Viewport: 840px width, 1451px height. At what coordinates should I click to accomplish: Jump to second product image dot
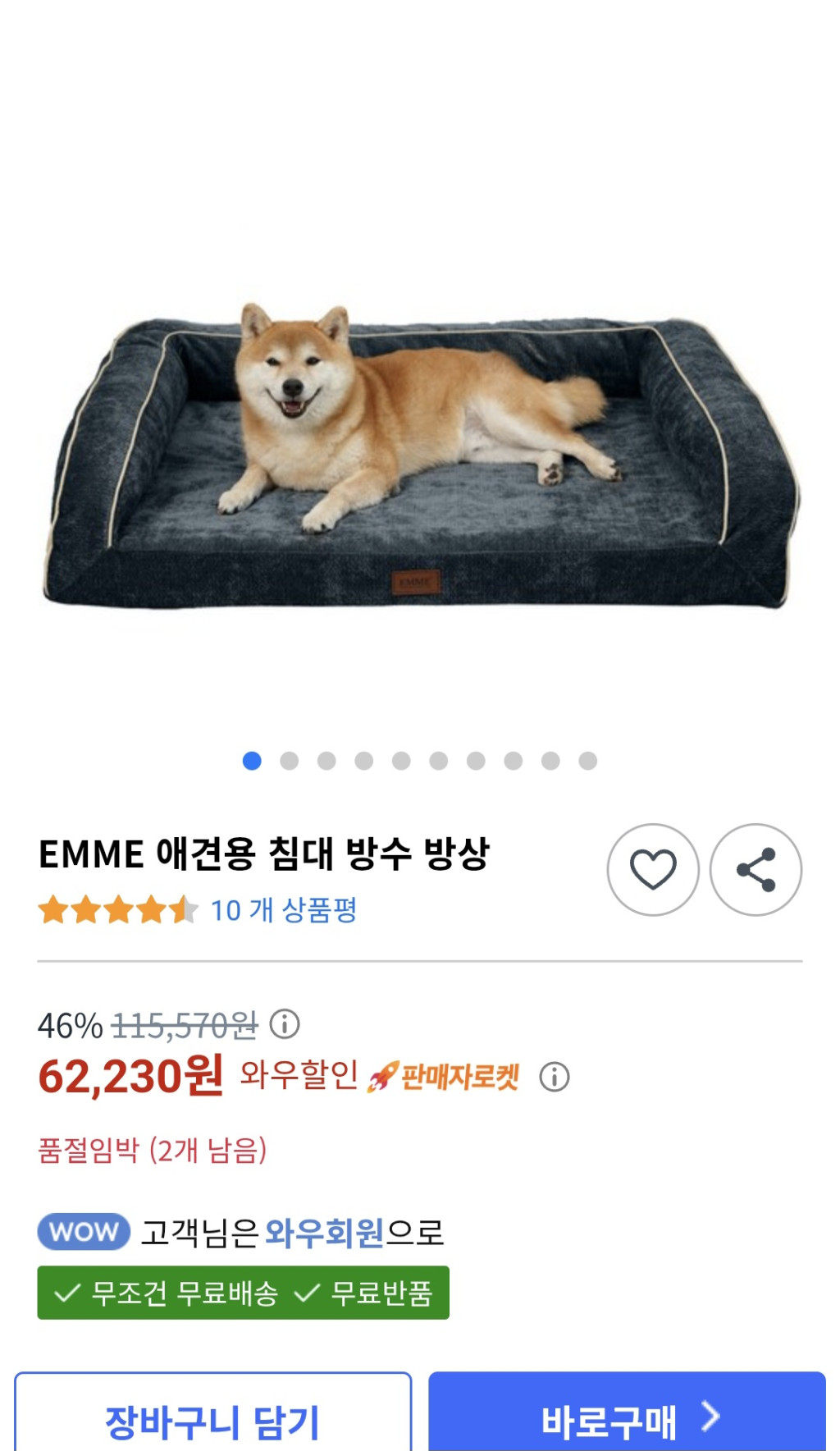point(290,761)
